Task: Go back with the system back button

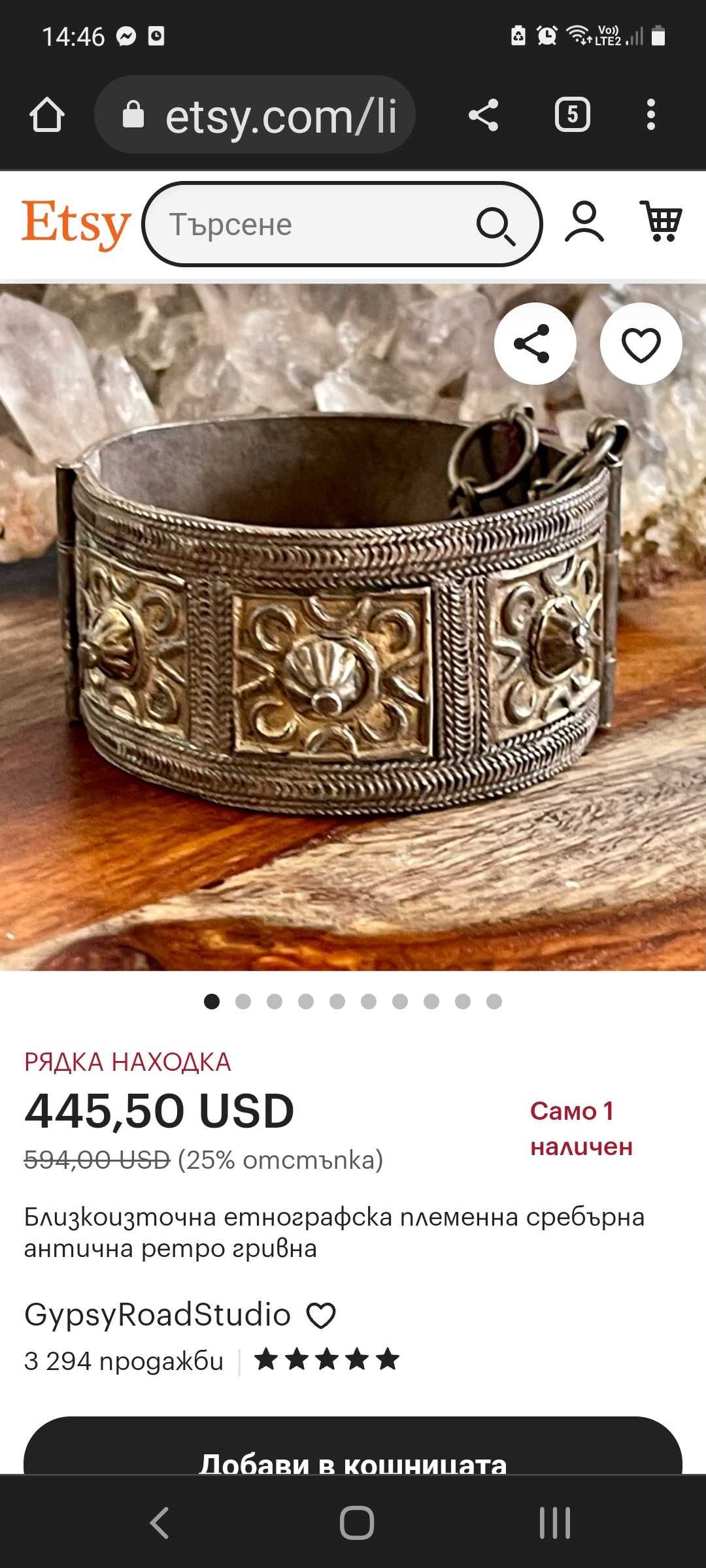Action: (160, 1522)
